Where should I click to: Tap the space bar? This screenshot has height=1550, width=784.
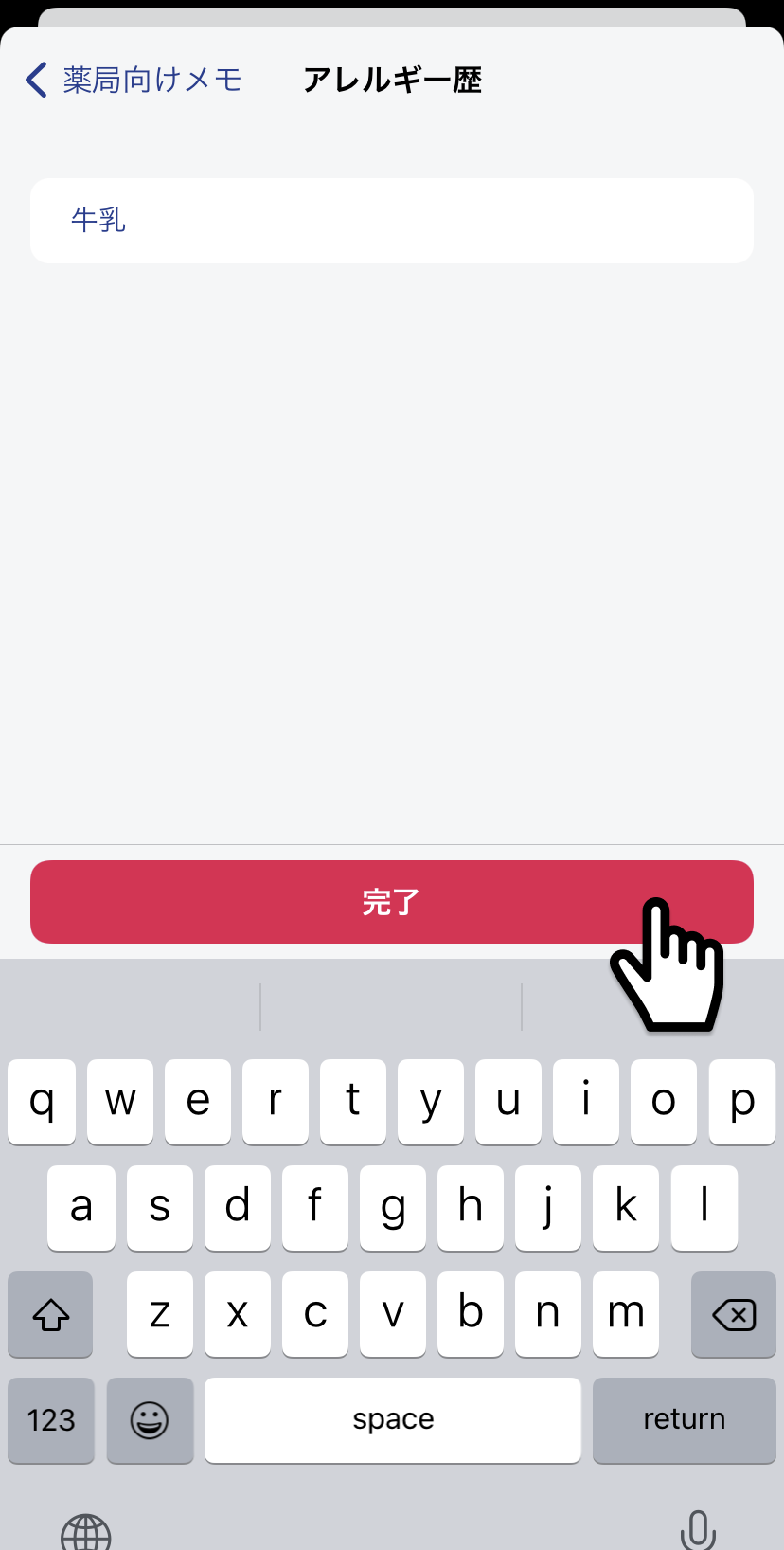[x=393, y=1419]
